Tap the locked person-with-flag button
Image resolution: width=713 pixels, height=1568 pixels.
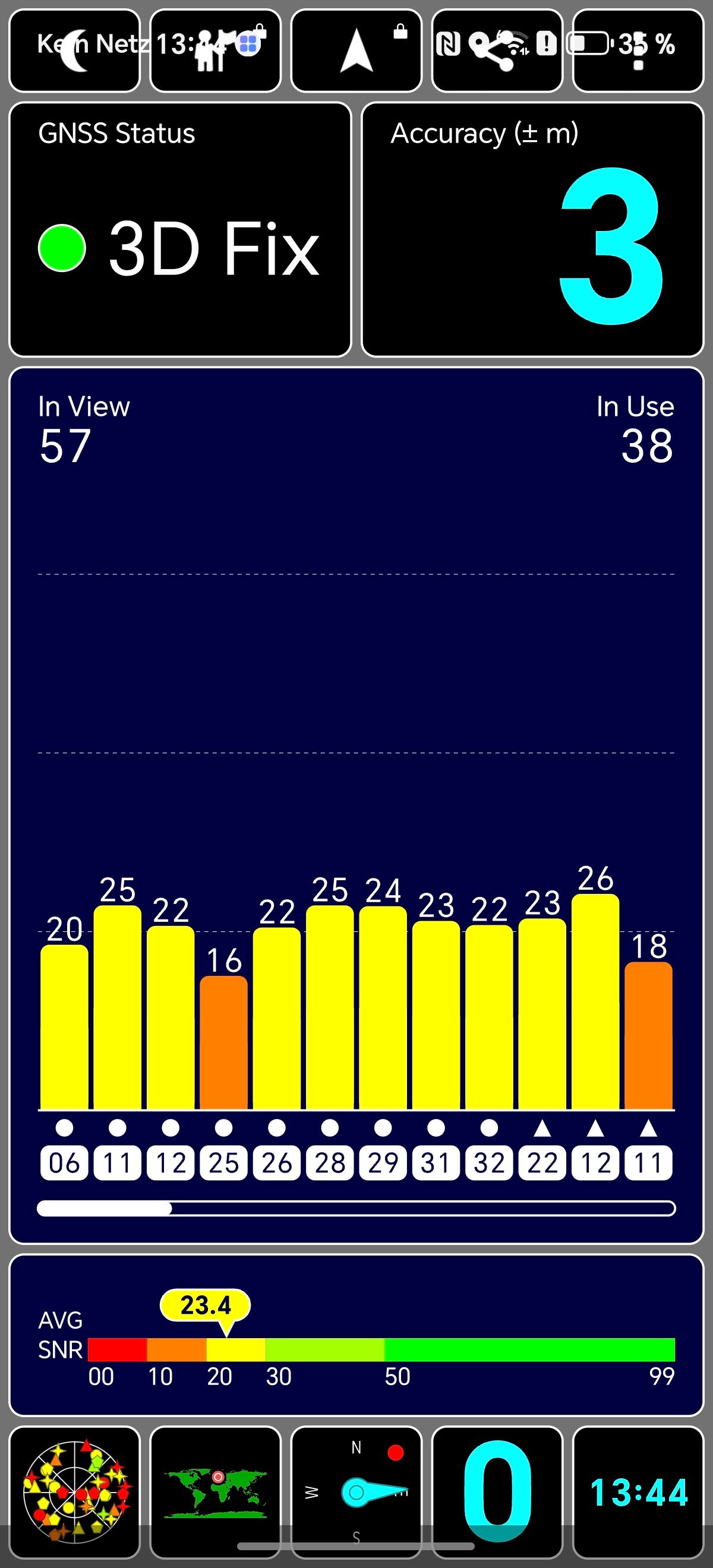click(215, 51)
